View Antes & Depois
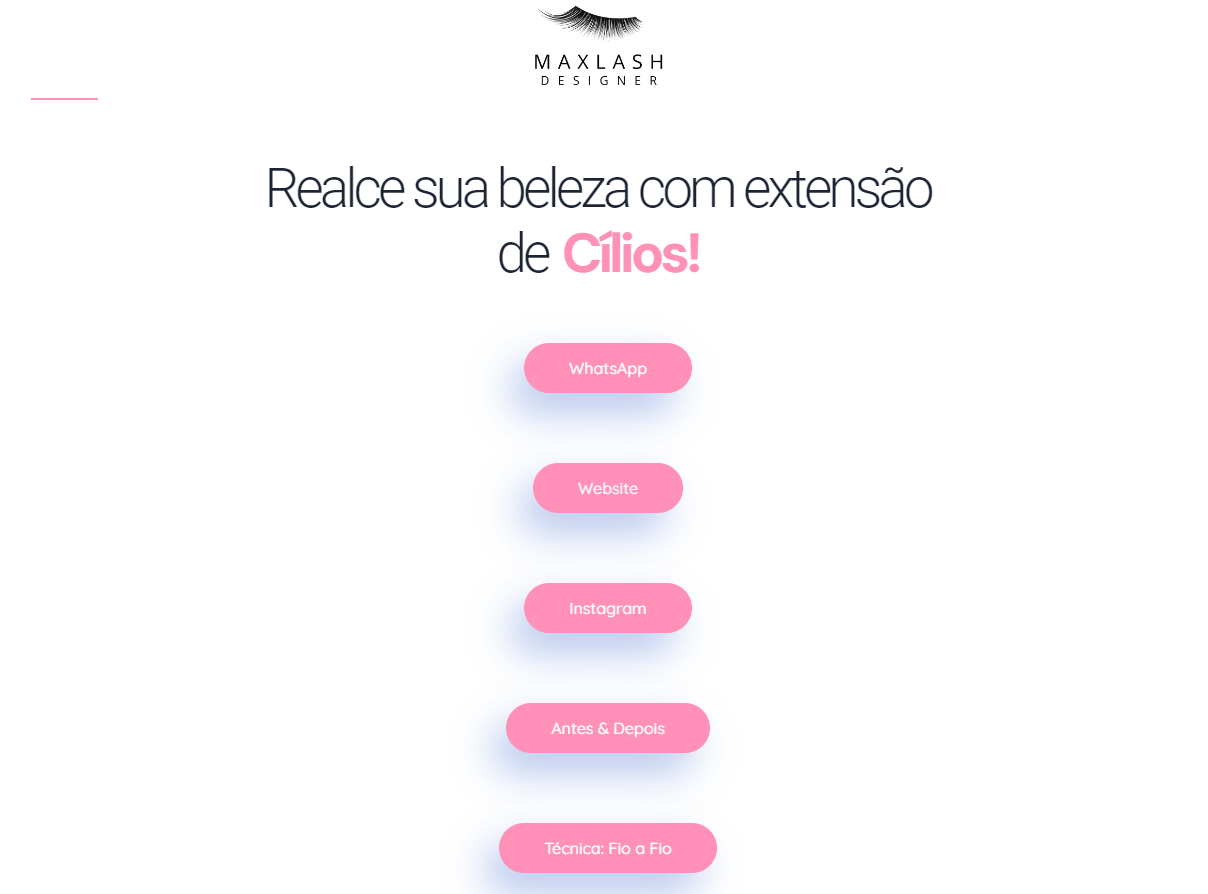1208x894 pixels. click(607, 728)
